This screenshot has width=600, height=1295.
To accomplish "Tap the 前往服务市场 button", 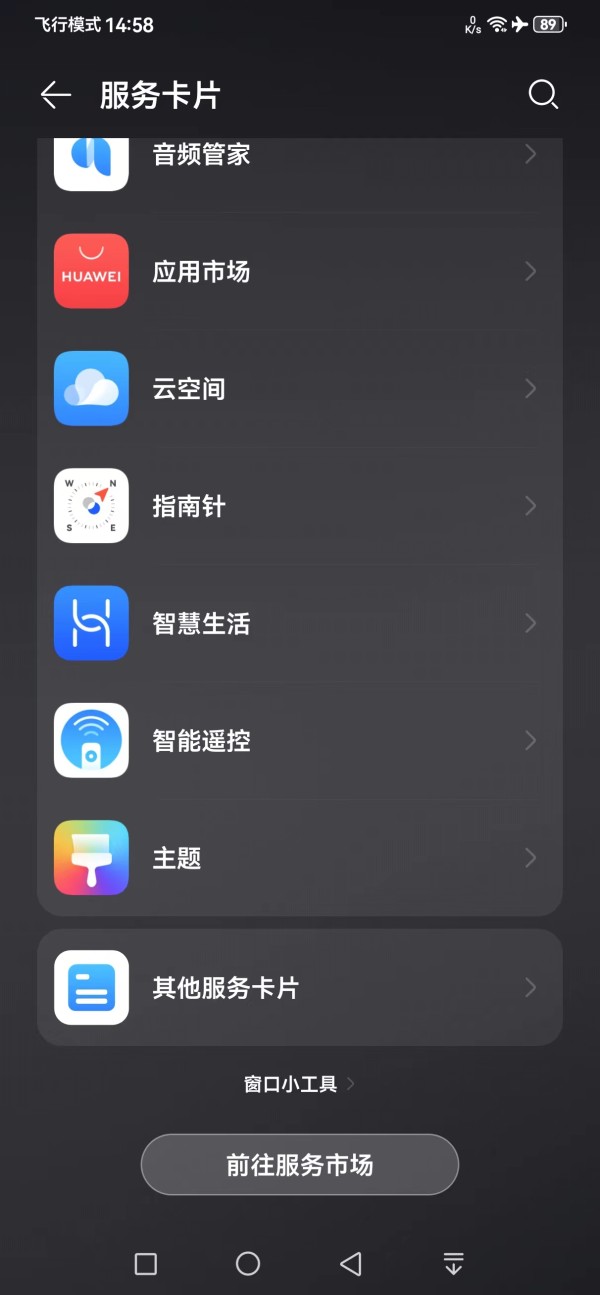I will [x=300, y=1165].
